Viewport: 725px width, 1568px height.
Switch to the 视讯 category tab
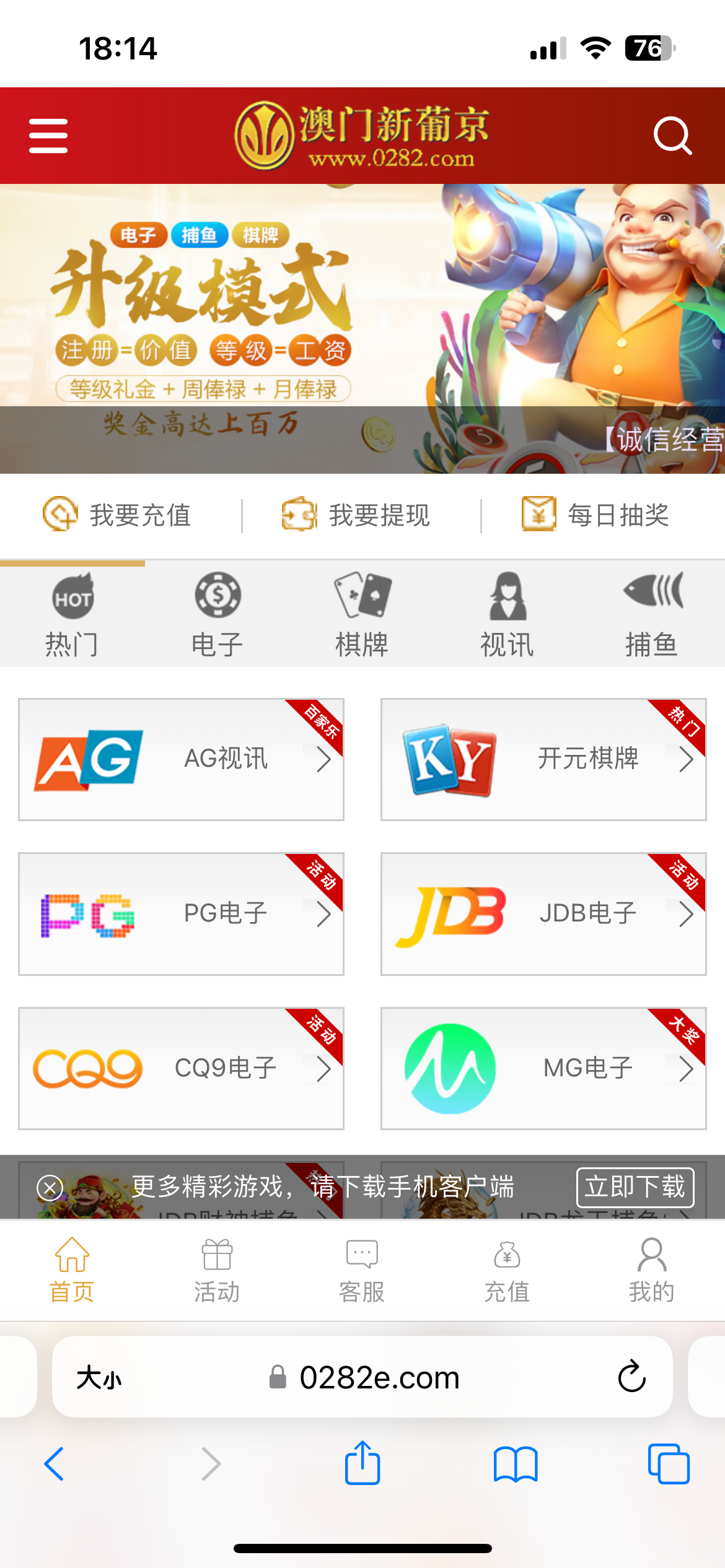click(507, 614)
